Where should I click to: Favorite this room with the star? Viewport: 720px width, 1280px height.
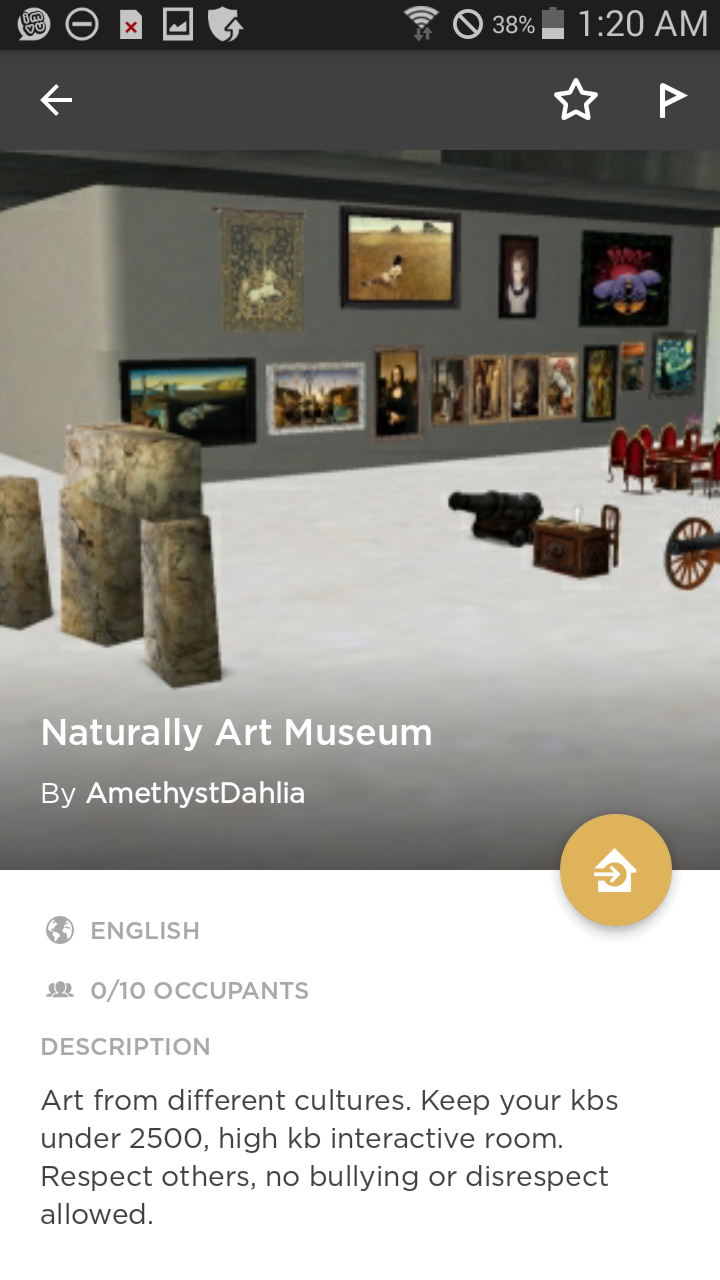(575, 100)
